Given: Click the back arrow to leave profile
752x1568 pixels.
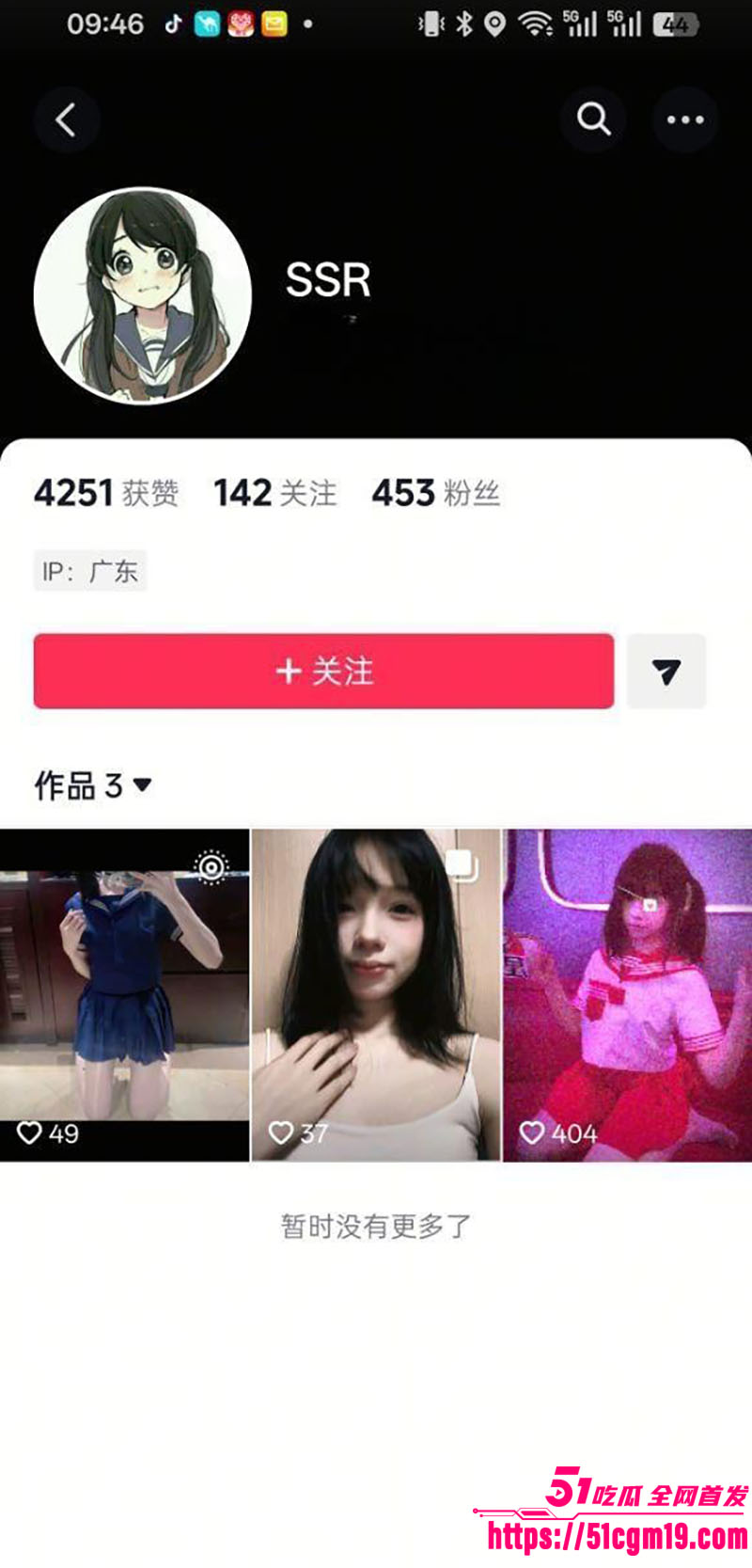Looking at the screenshot, I should [x=66, y=120].
